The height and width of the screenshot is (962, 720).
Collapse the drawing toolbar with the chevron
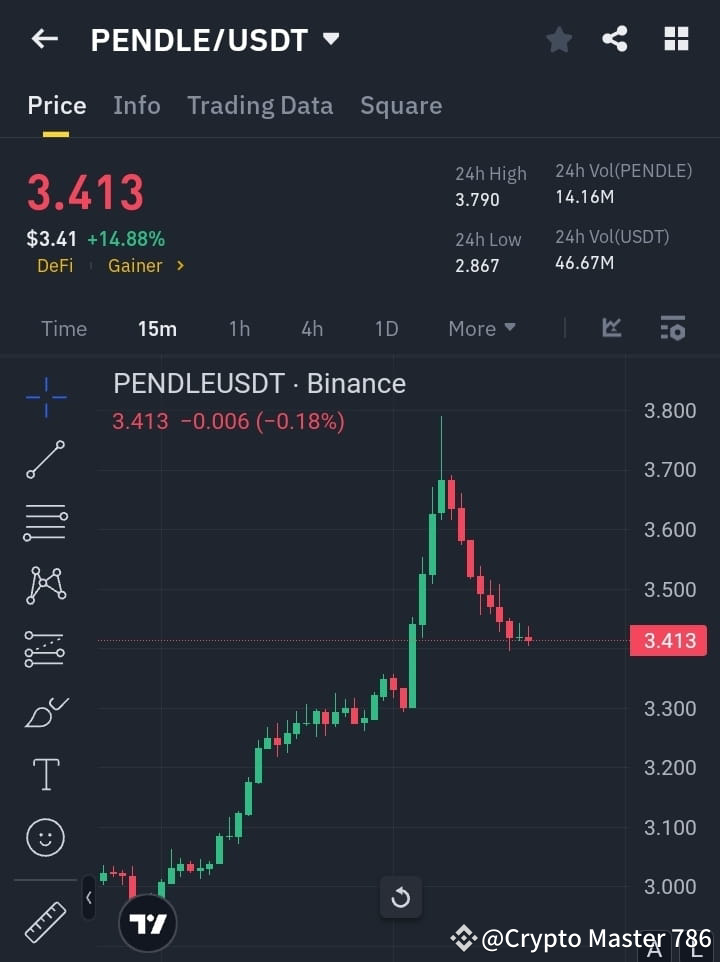pos(89,898)
